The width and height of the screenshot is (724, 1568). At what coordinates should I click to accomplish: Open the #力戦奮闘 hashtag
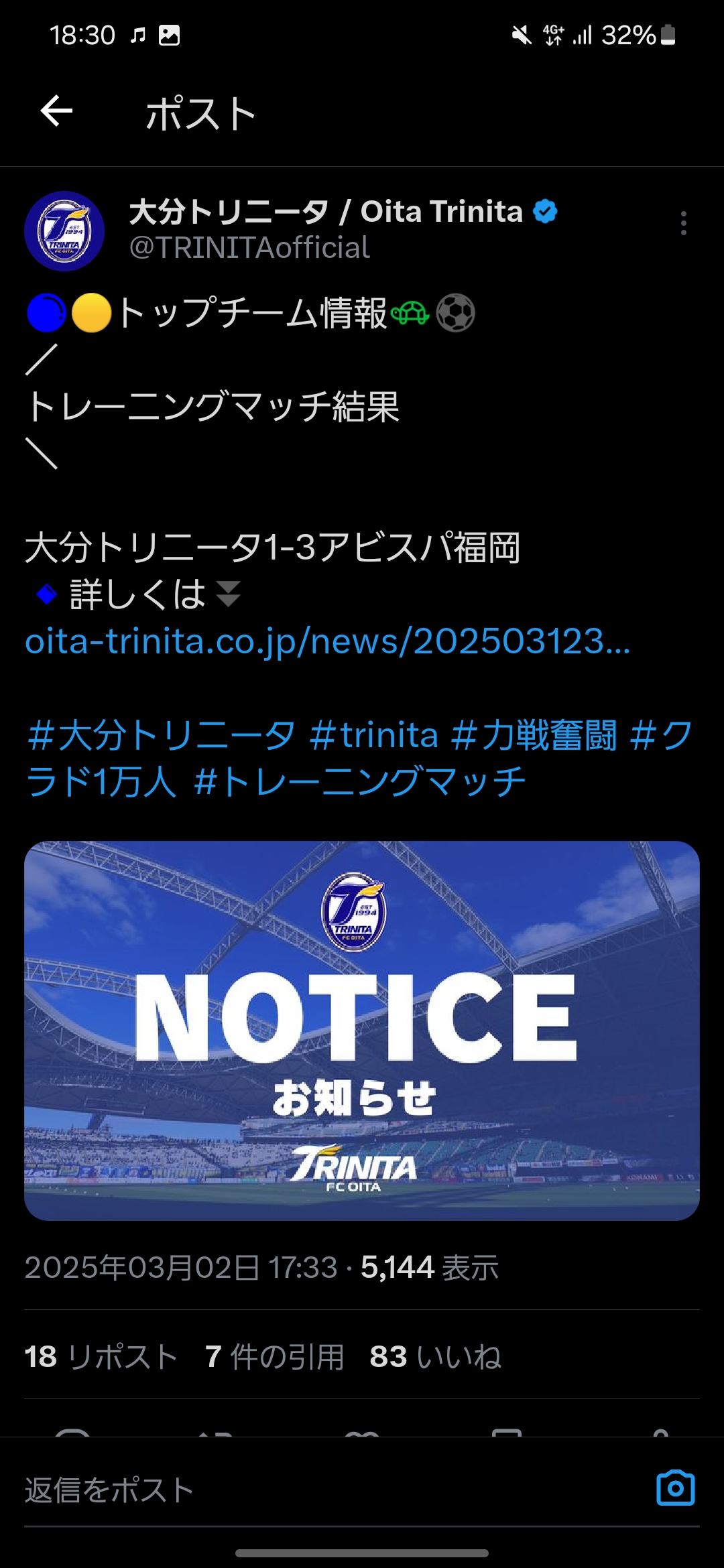click(534, 735)
